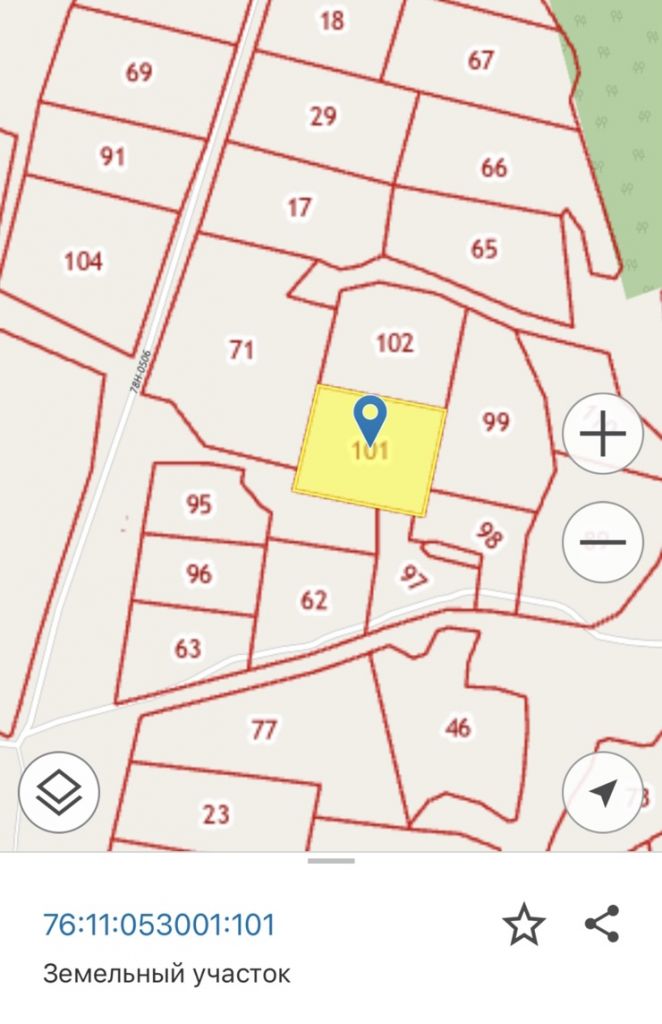Image resolution: width=662 pixels, height=1024 pixels.
Task: Select parcel 99 on the map
Action: point(496,422)
